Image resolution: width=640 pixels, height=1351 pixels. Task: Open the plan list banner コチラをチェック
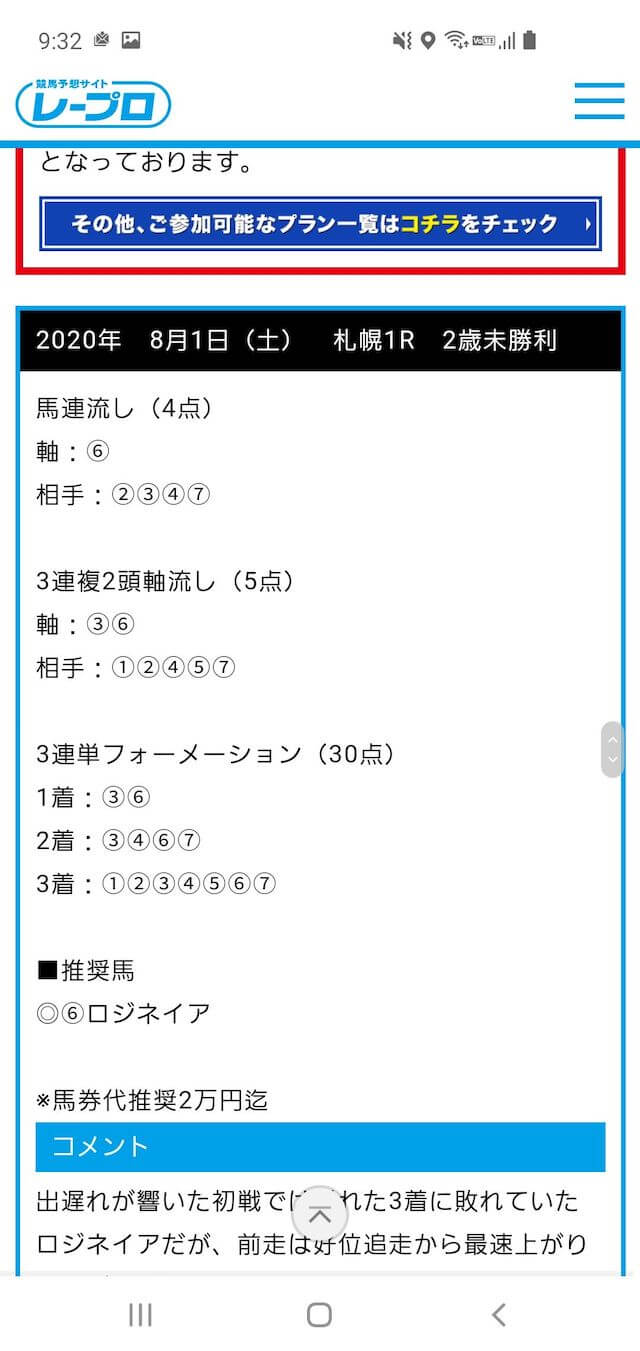coord(320,223)
